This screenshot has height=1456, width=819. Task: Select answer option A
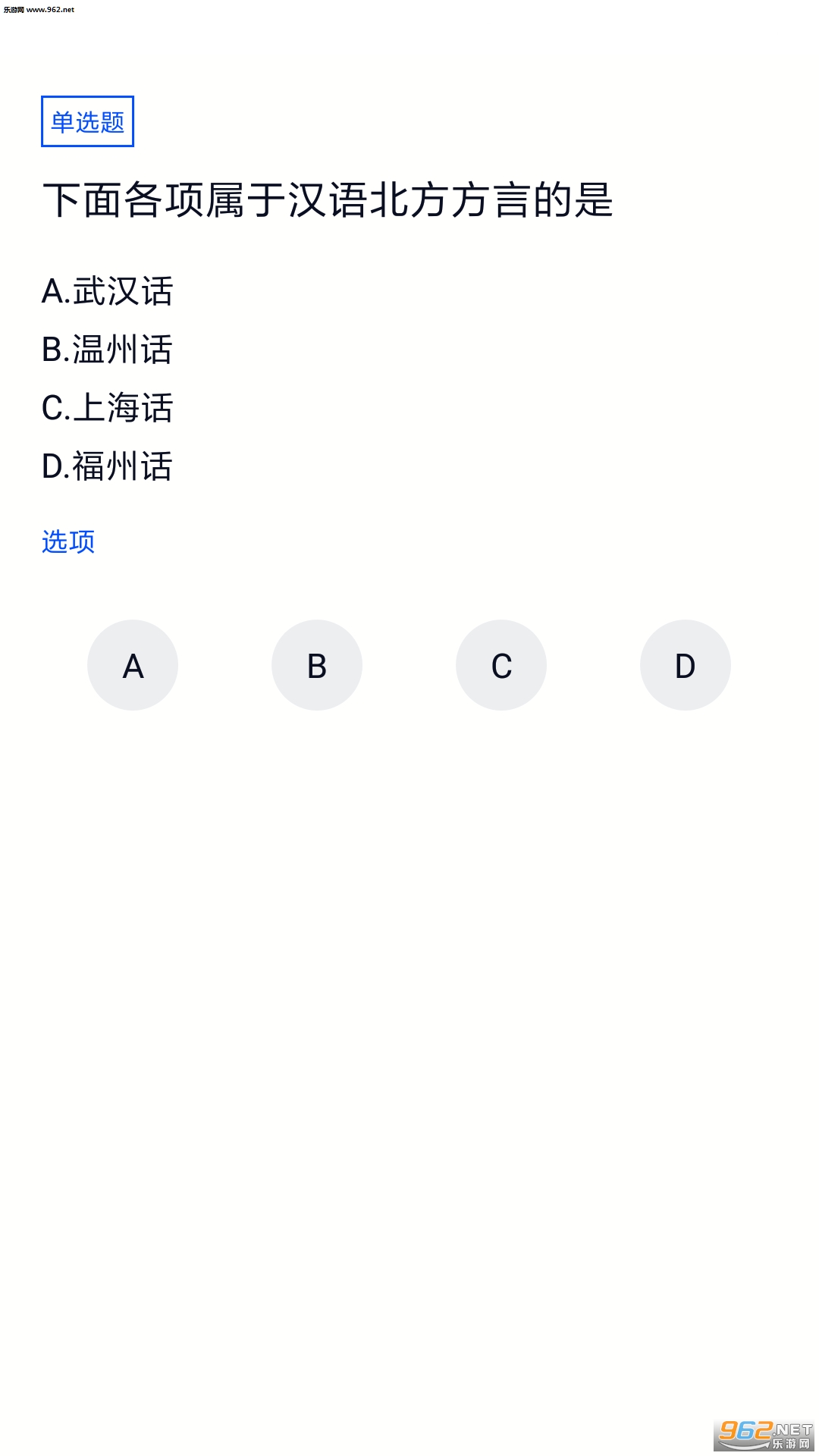click(x=133, y=665)
